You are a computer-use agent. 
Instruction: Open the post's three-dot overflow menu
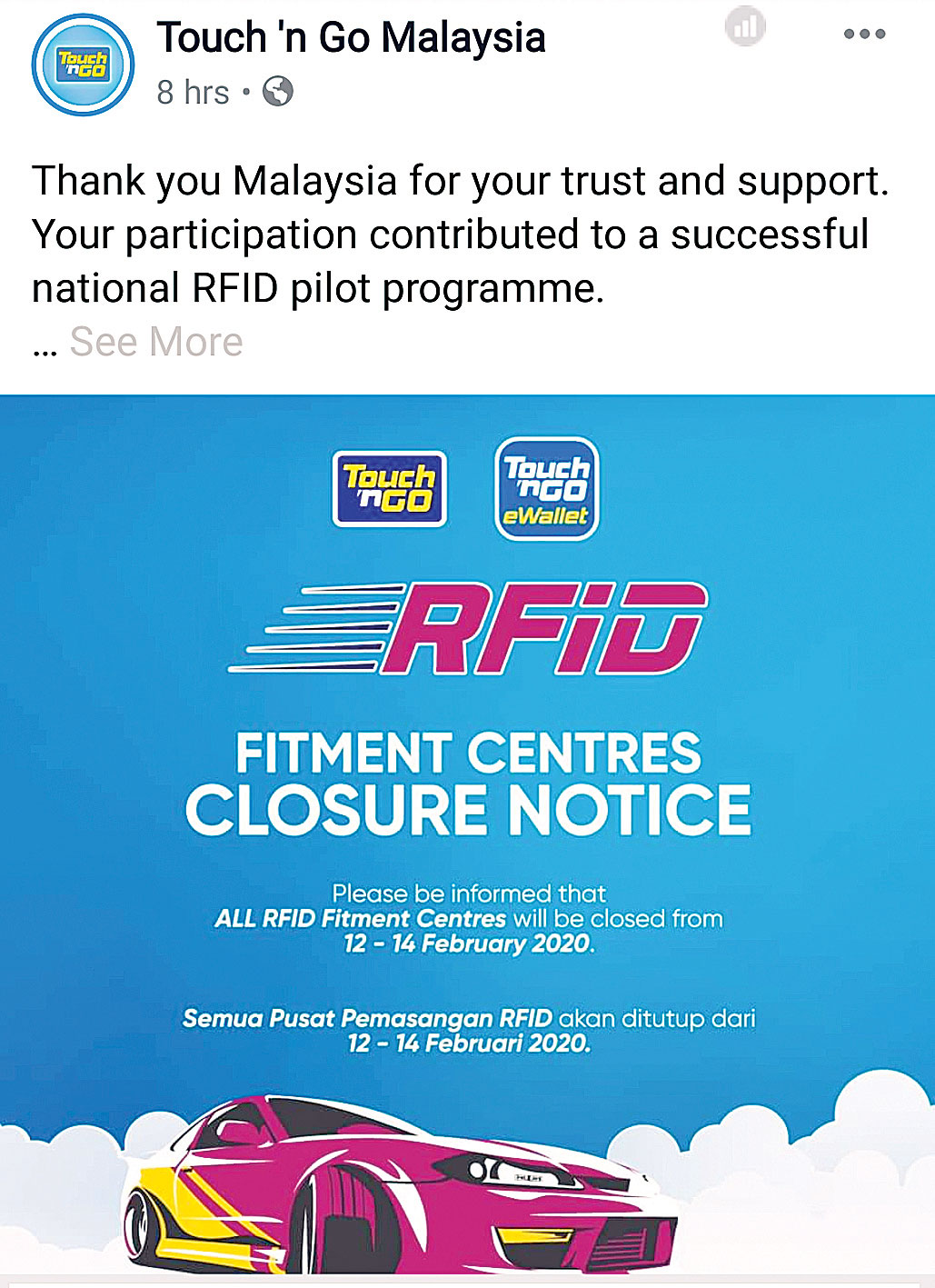point(863,35)
